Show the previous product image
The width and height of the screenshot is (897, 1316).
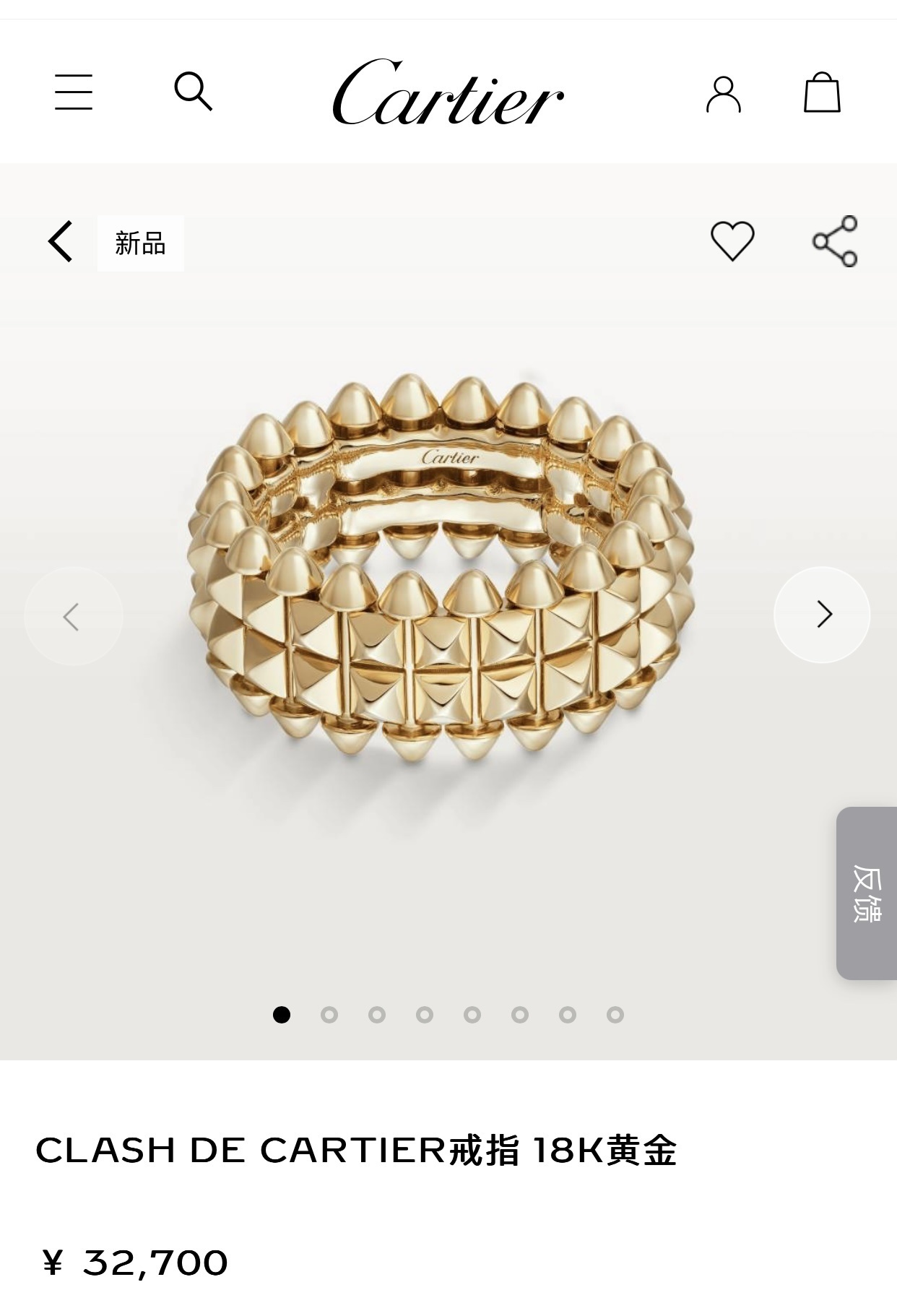click(x=73, y=616)
